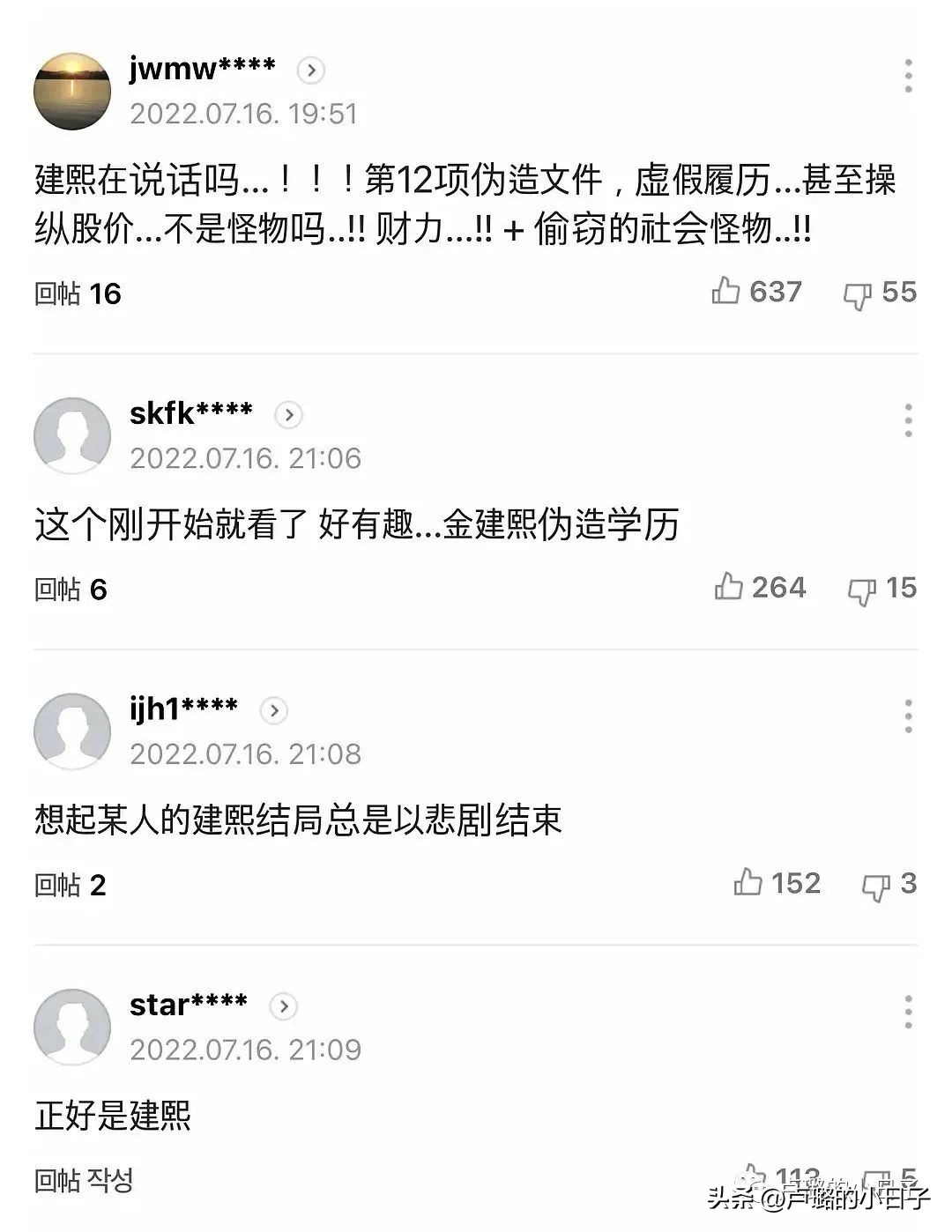Open ijh1**** user profile chevron
Image resolution: width=952 pixels, height=1232 pixels.
[x=274, y=710]
